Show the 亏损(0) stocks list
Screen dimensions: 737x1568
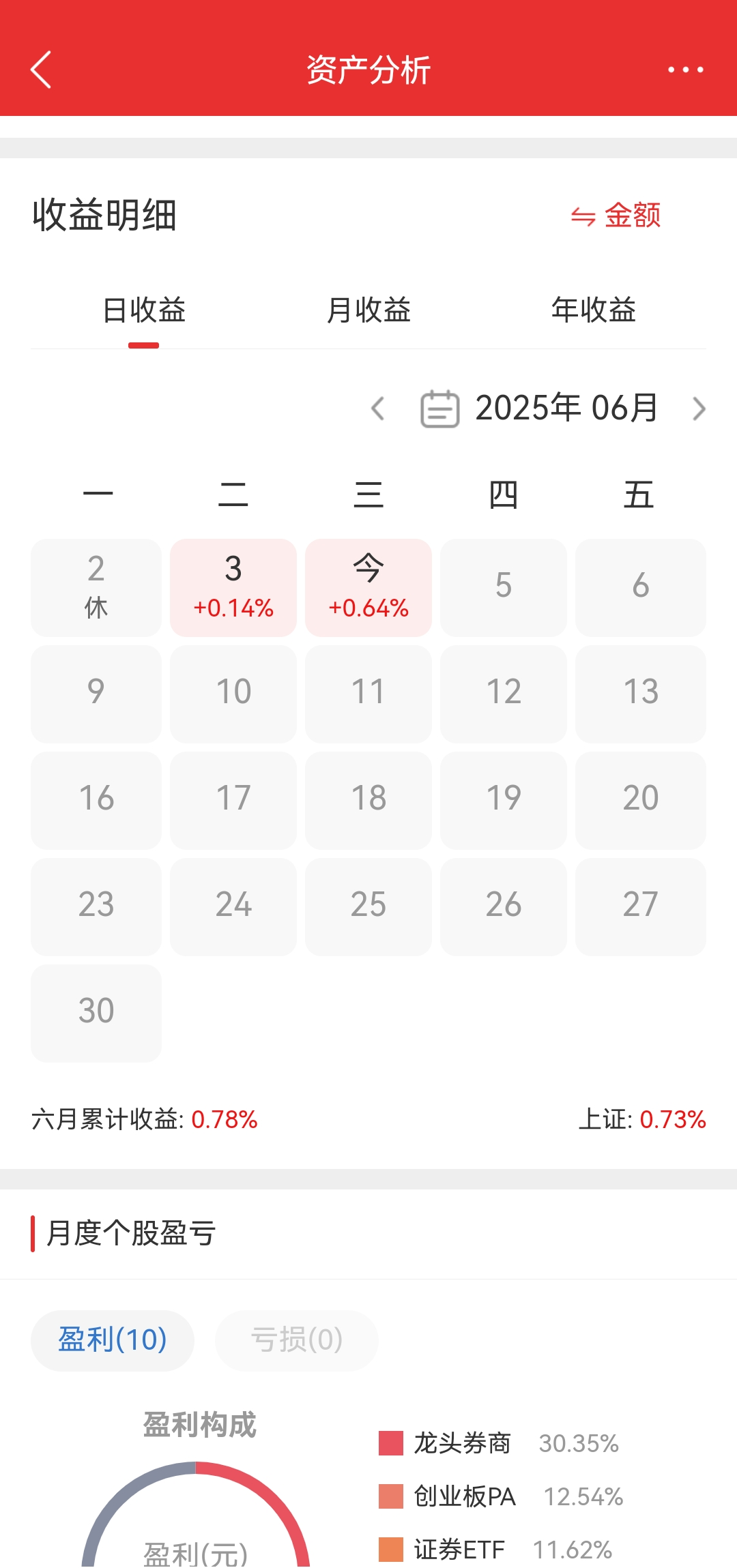296,1340
